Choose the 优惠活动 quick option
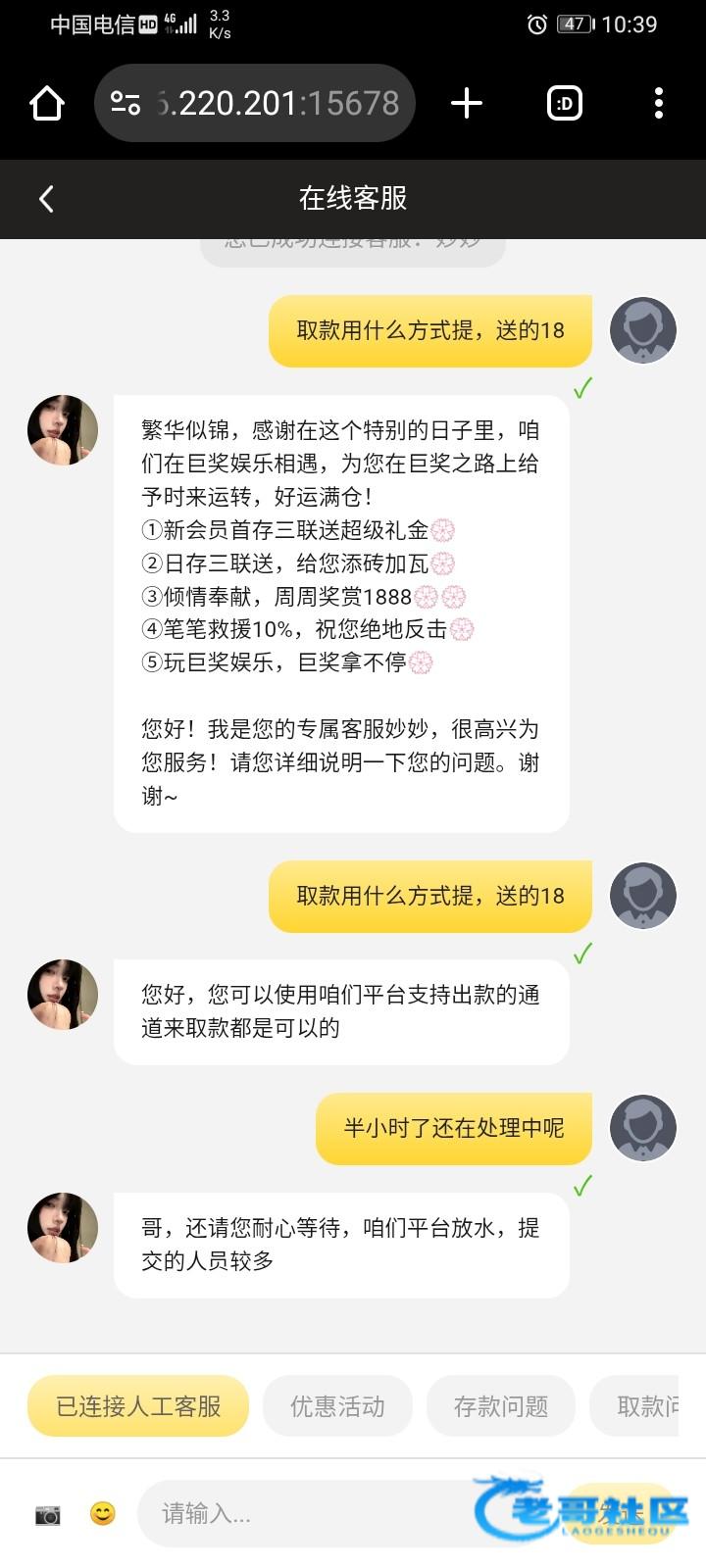This screenshot has height=1568, width=706. (x=337, y=1406)
